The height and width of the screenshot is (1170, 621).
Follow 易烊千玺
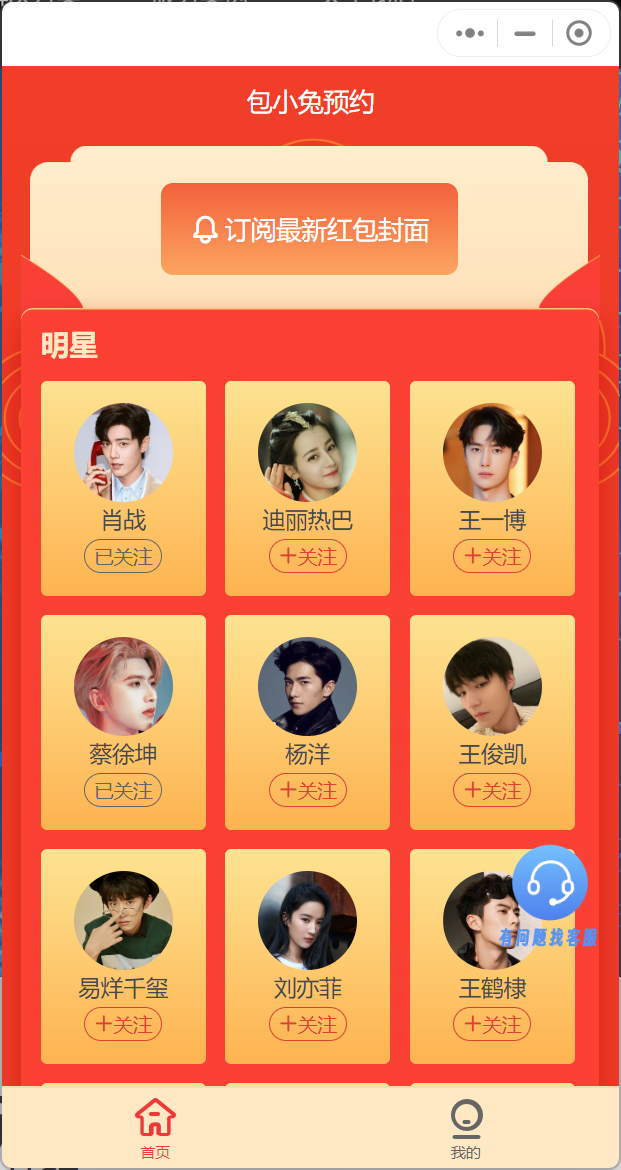coord(123,1025)
